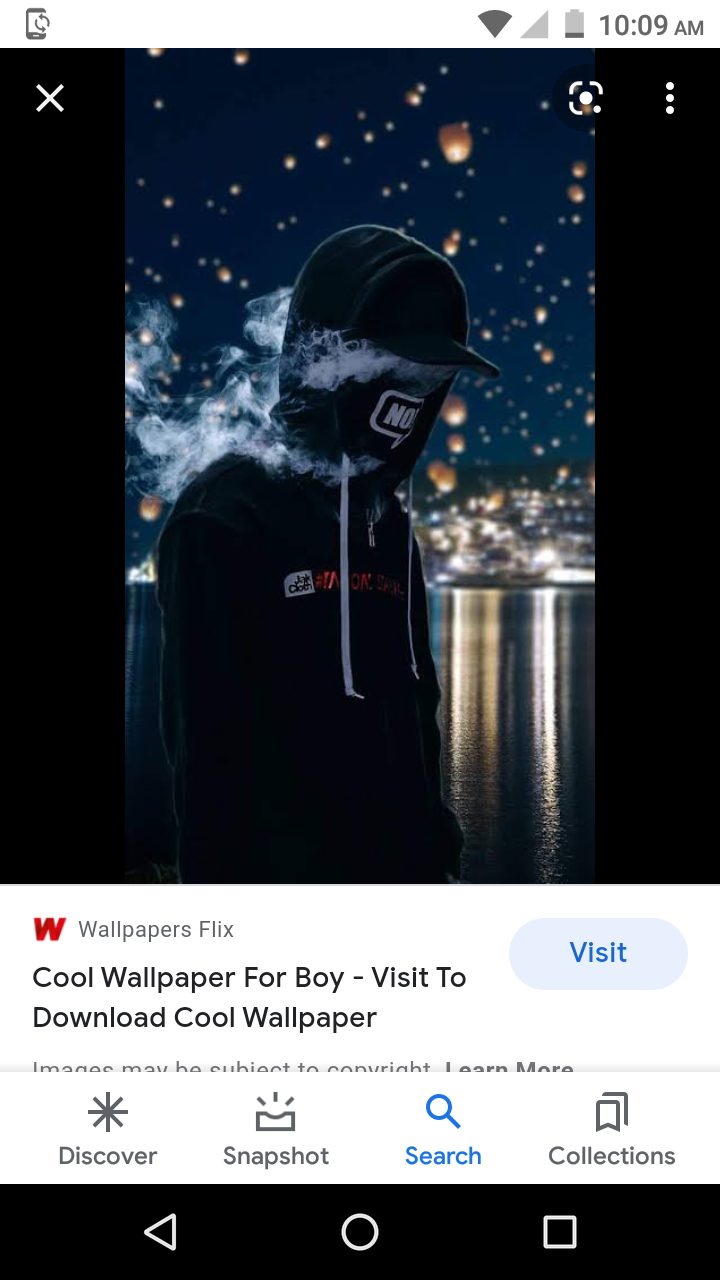Image resolution: width=720 pixels, height=1280 pixels.
Task: Open the Collections tab
Action: tap(611, 1131)
